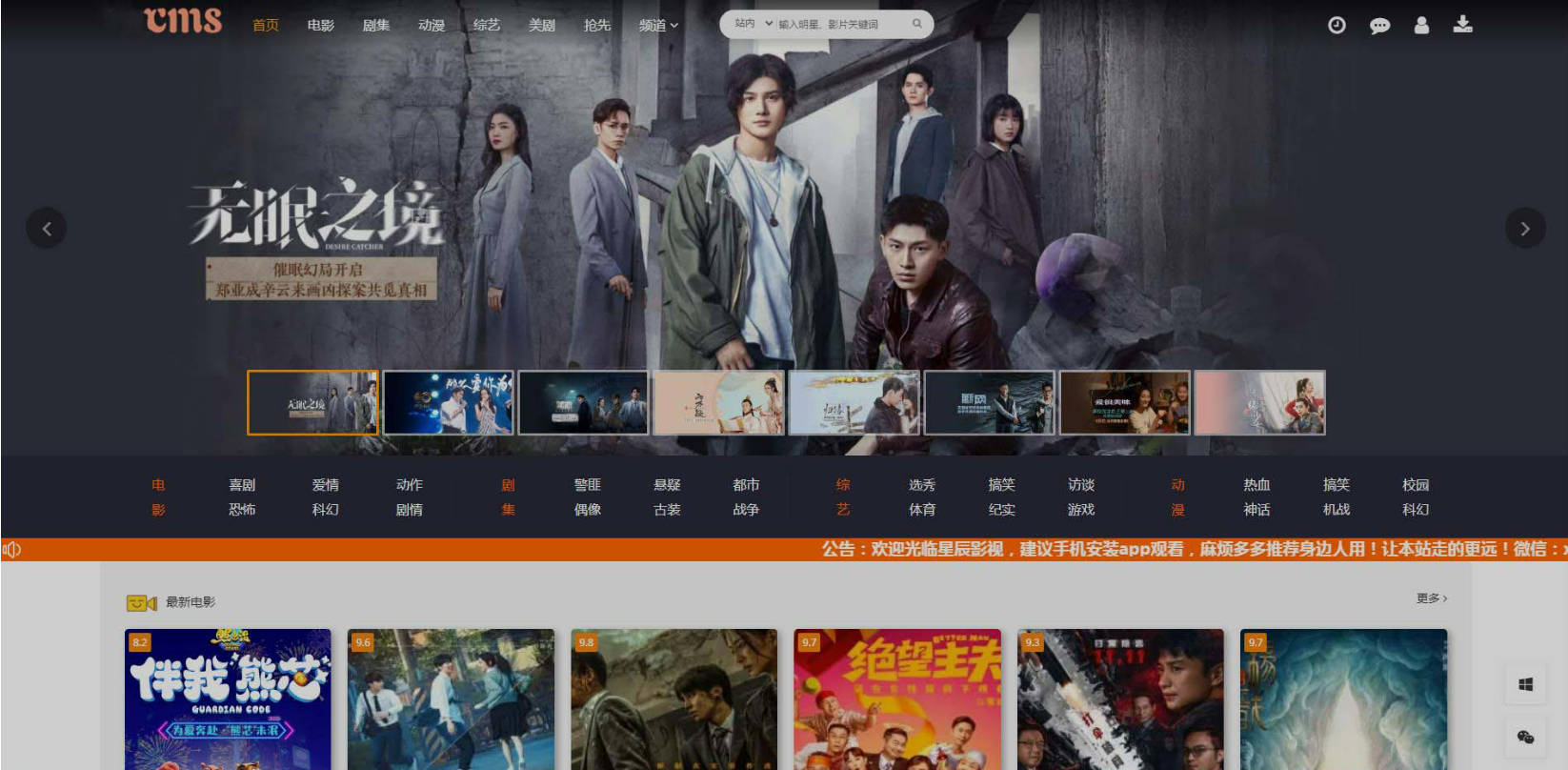Screen dimensions: 1568x770
Task: Open the 动漫 nav tab
Action: pos(432,26)
